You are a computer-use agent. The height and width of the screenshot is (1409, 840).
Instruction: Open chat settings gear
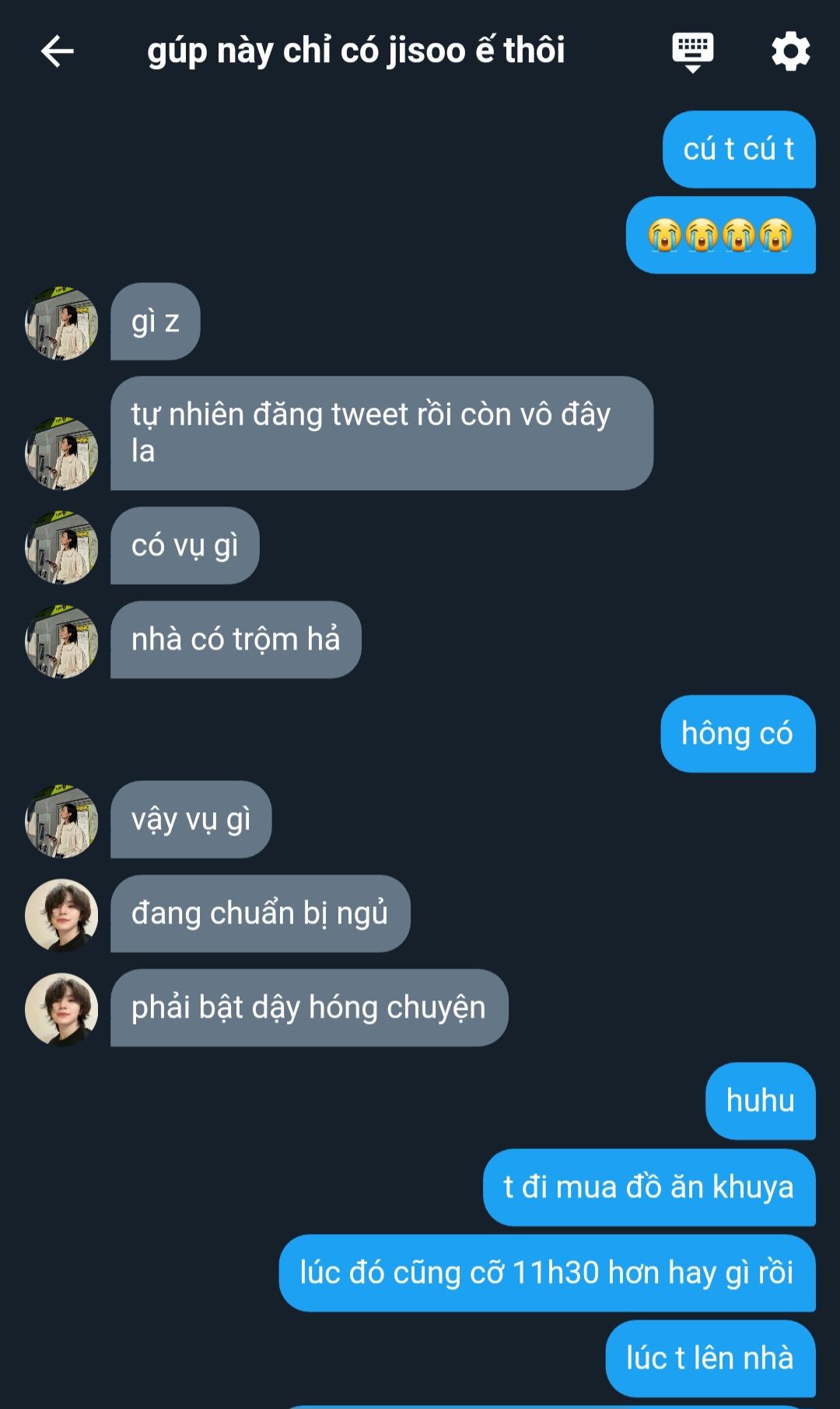[x=790, y=51]
